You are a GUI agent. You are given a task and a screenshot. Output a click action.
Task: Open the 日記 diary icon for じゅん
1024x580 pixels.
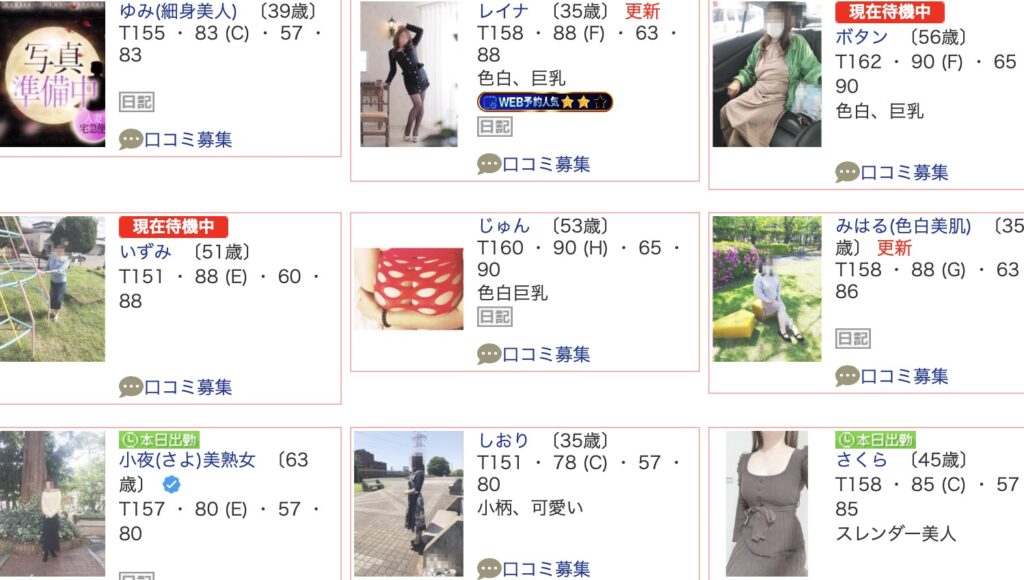coord(494,317)
